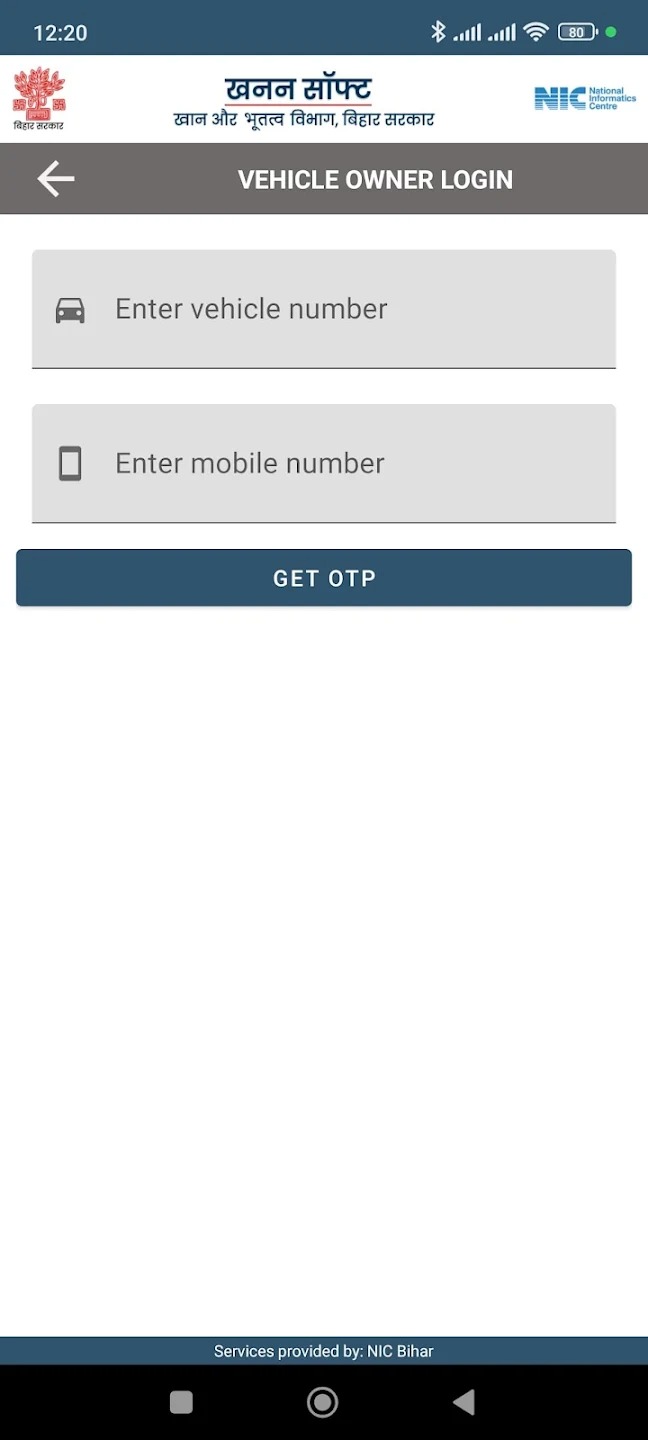Tap the system home button
The height and width of the screenshot is (1440, 648).
322,1402
